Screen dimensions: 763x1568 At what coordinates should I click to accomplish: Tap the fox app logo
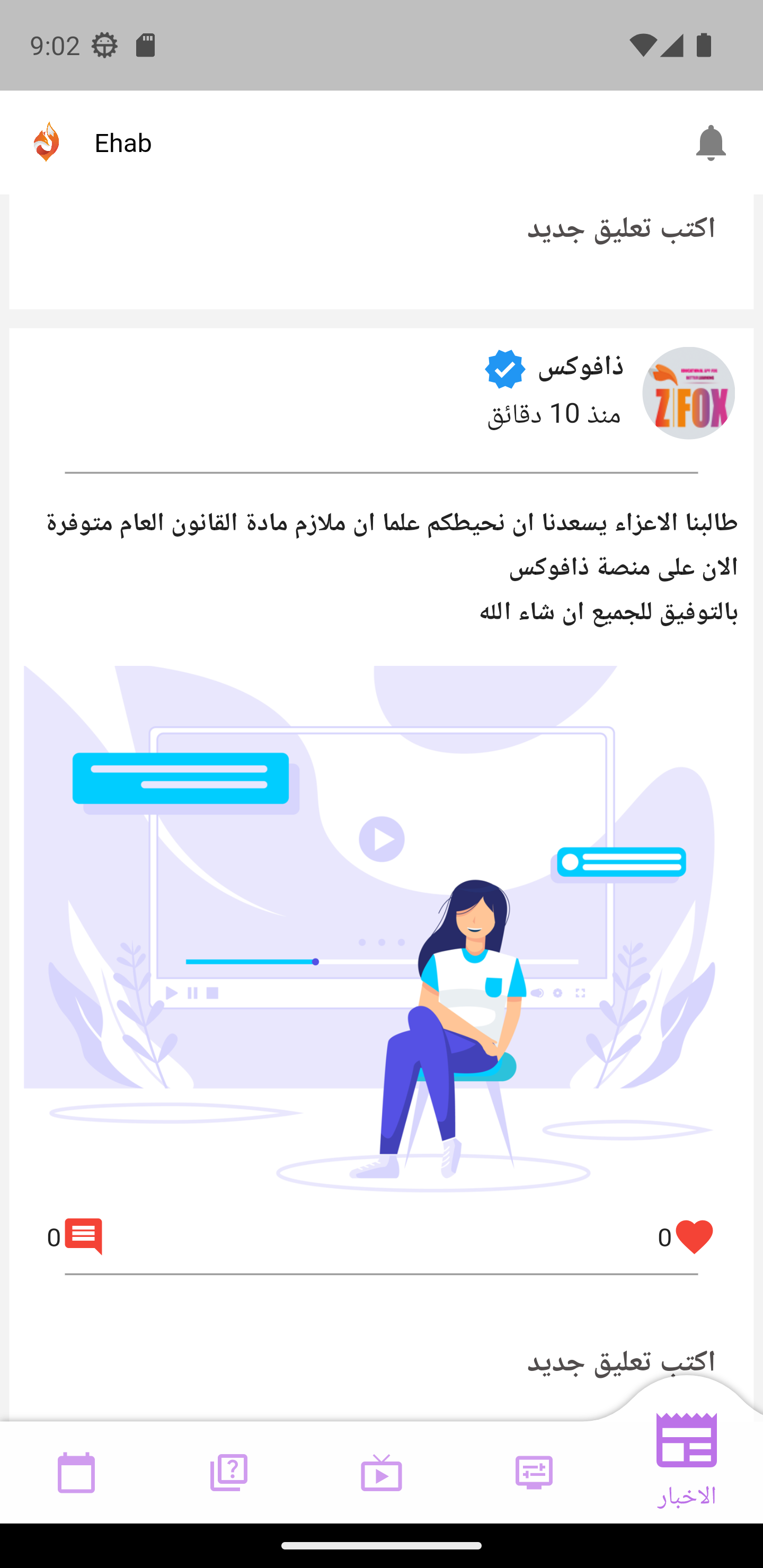click(x=47, y=142)
